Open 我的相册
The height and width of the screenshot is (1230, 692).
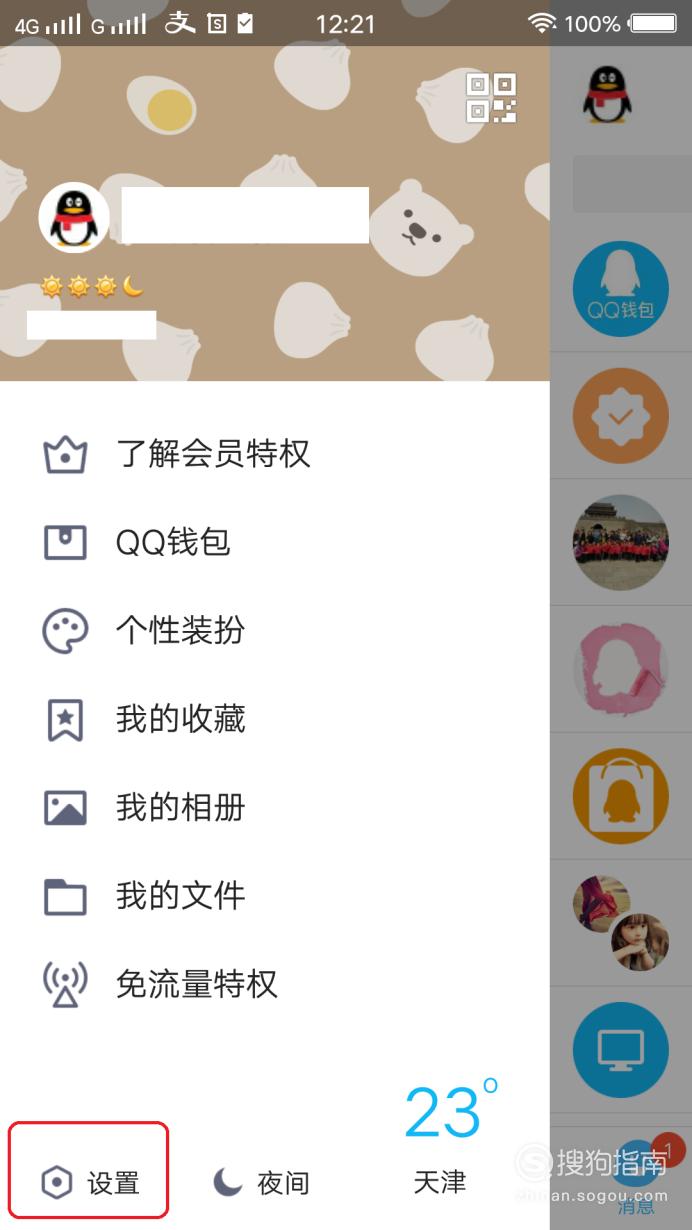point(275,807)
